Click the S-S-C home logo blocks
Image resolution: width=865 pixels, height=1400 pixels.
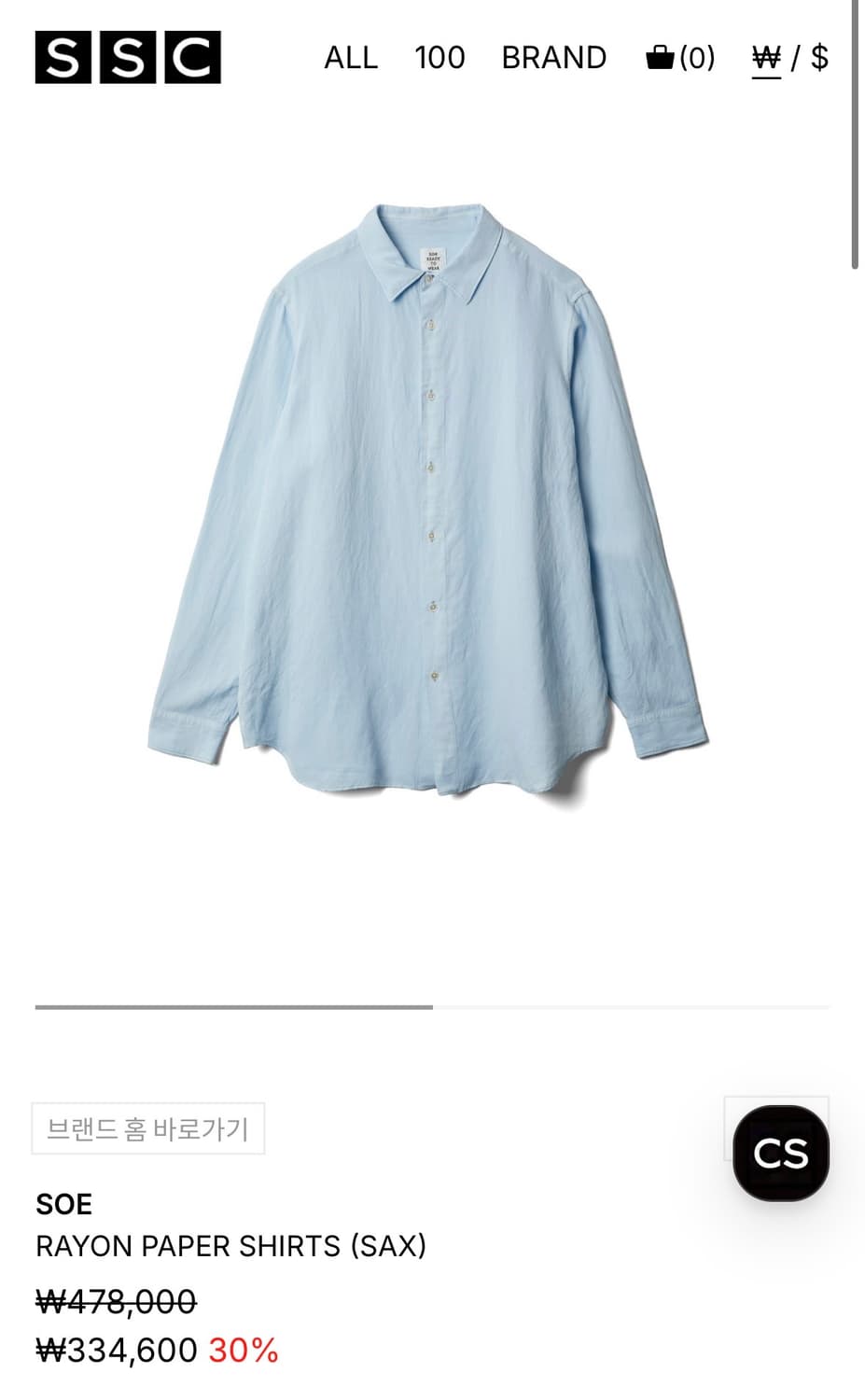point(126,58)
